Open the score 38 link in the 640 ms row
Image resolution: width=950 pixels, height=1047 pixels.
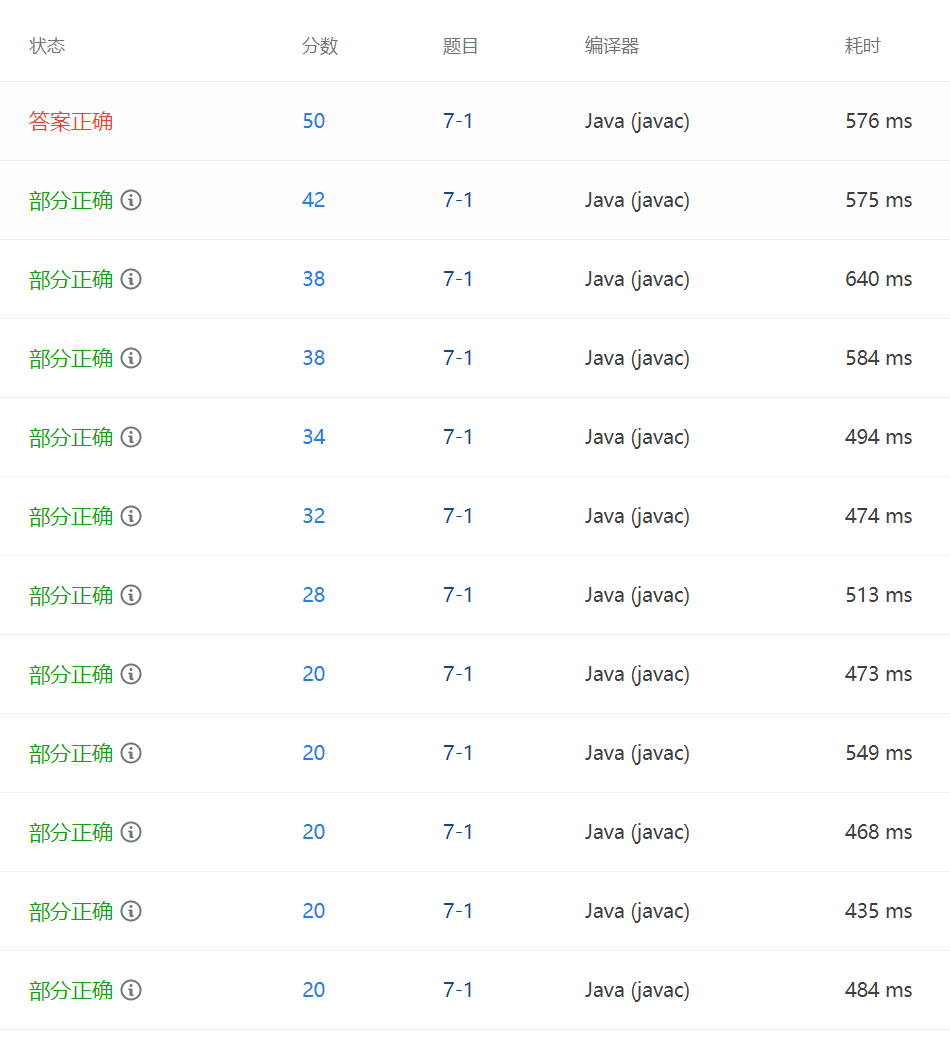(x=313, y=279)
